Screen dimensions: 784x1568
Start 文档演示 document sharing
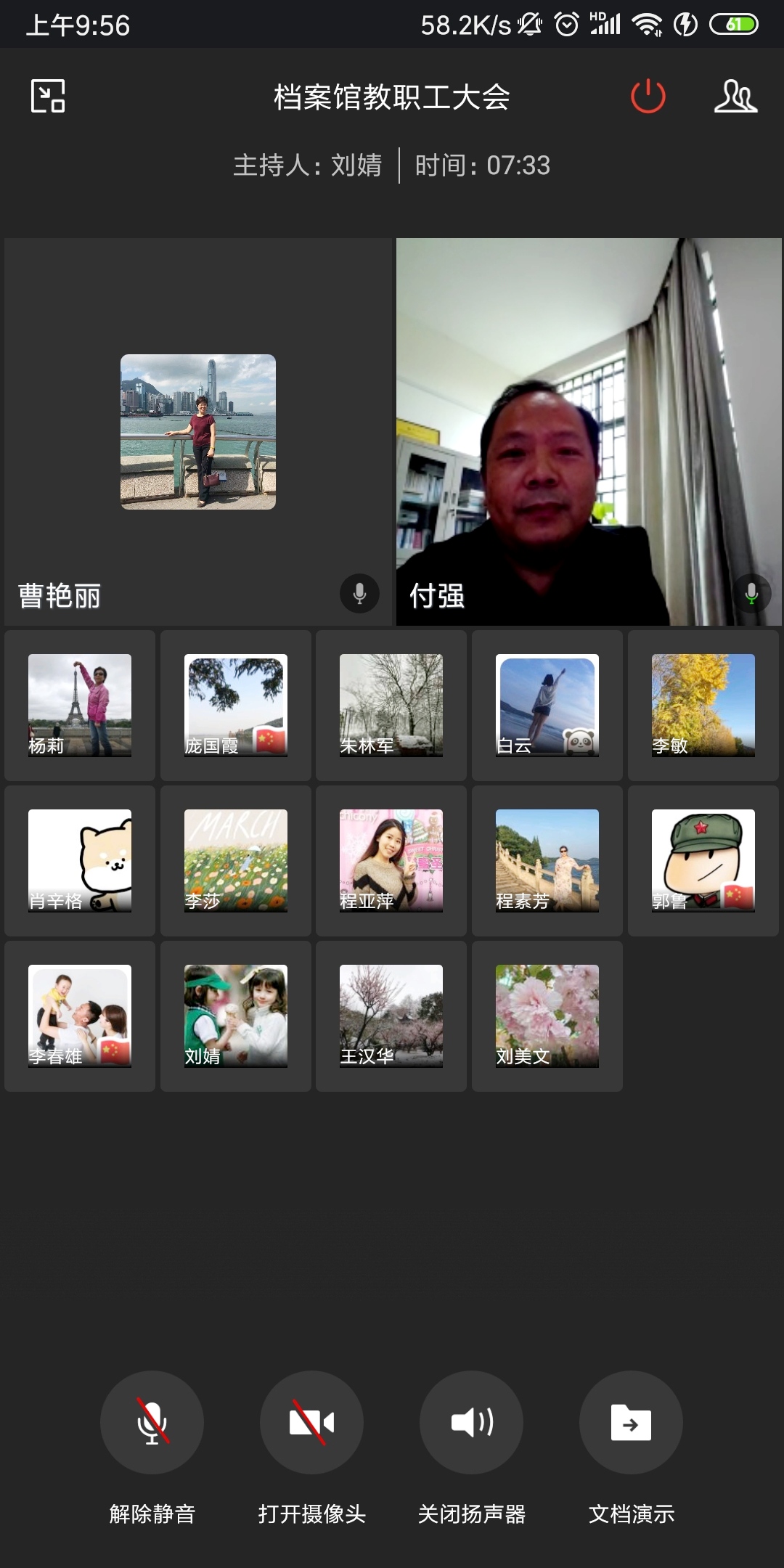[631, 1422]
